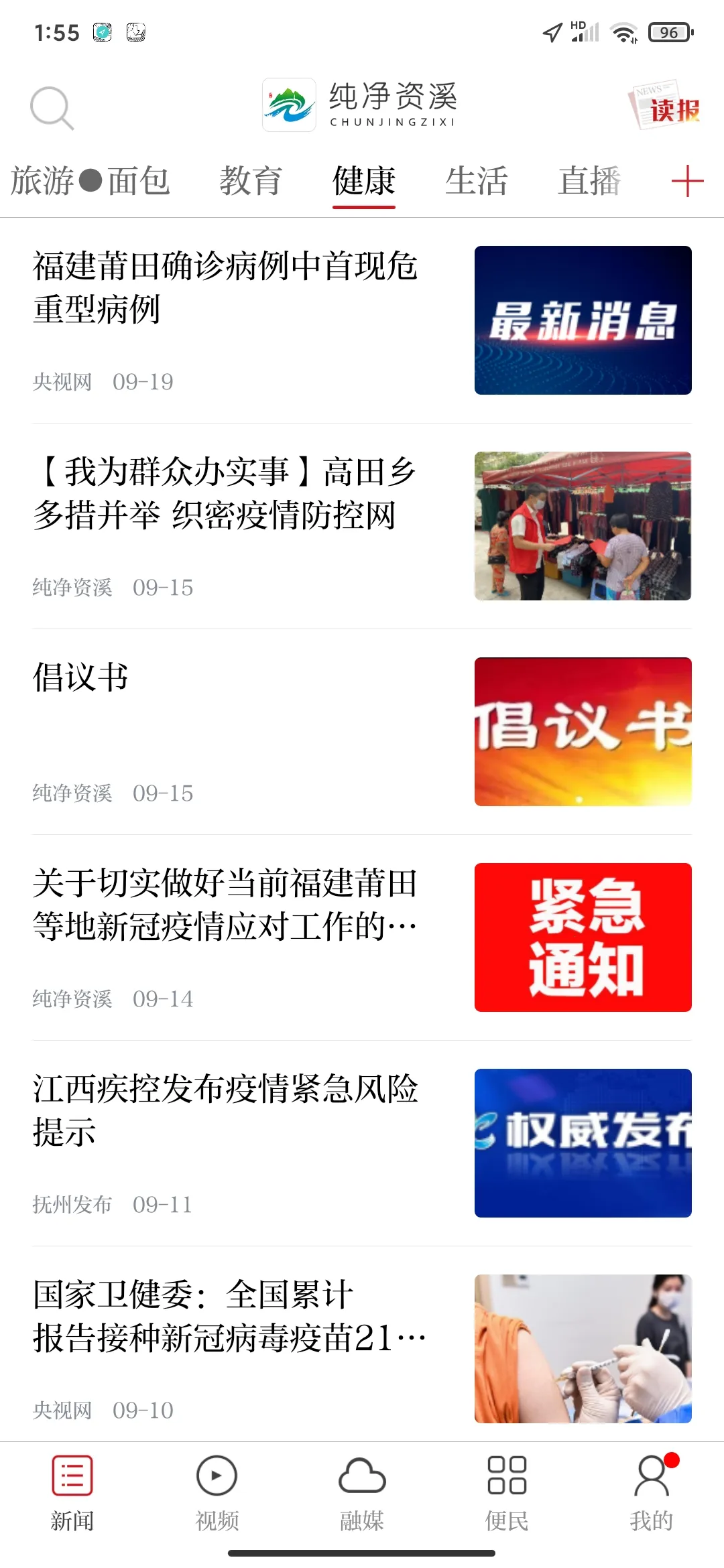Open the 读报 newspaper reader
This screenshot has width=724, height=1568.
(x=666, y=106)
